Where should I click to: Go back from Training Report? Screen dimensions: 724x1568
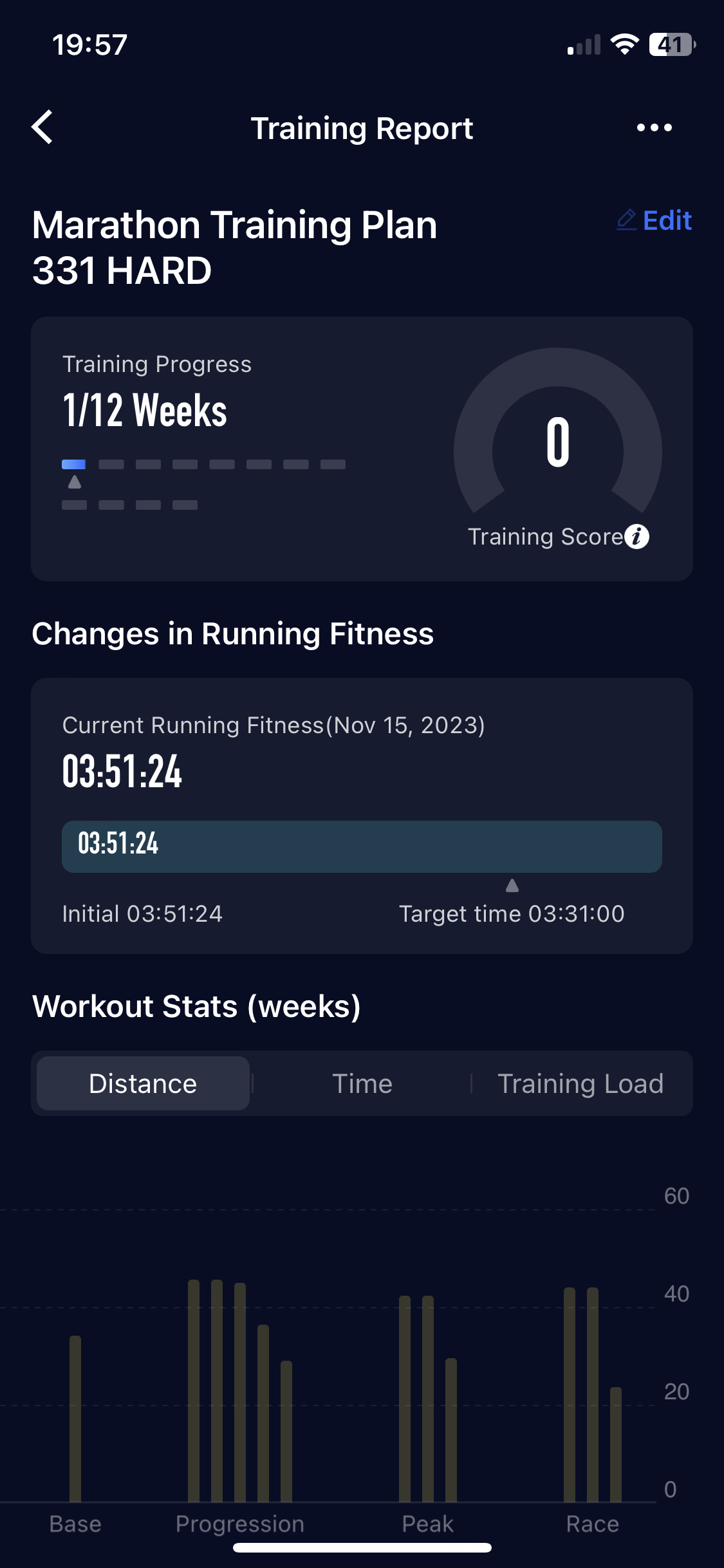(42, 127)
